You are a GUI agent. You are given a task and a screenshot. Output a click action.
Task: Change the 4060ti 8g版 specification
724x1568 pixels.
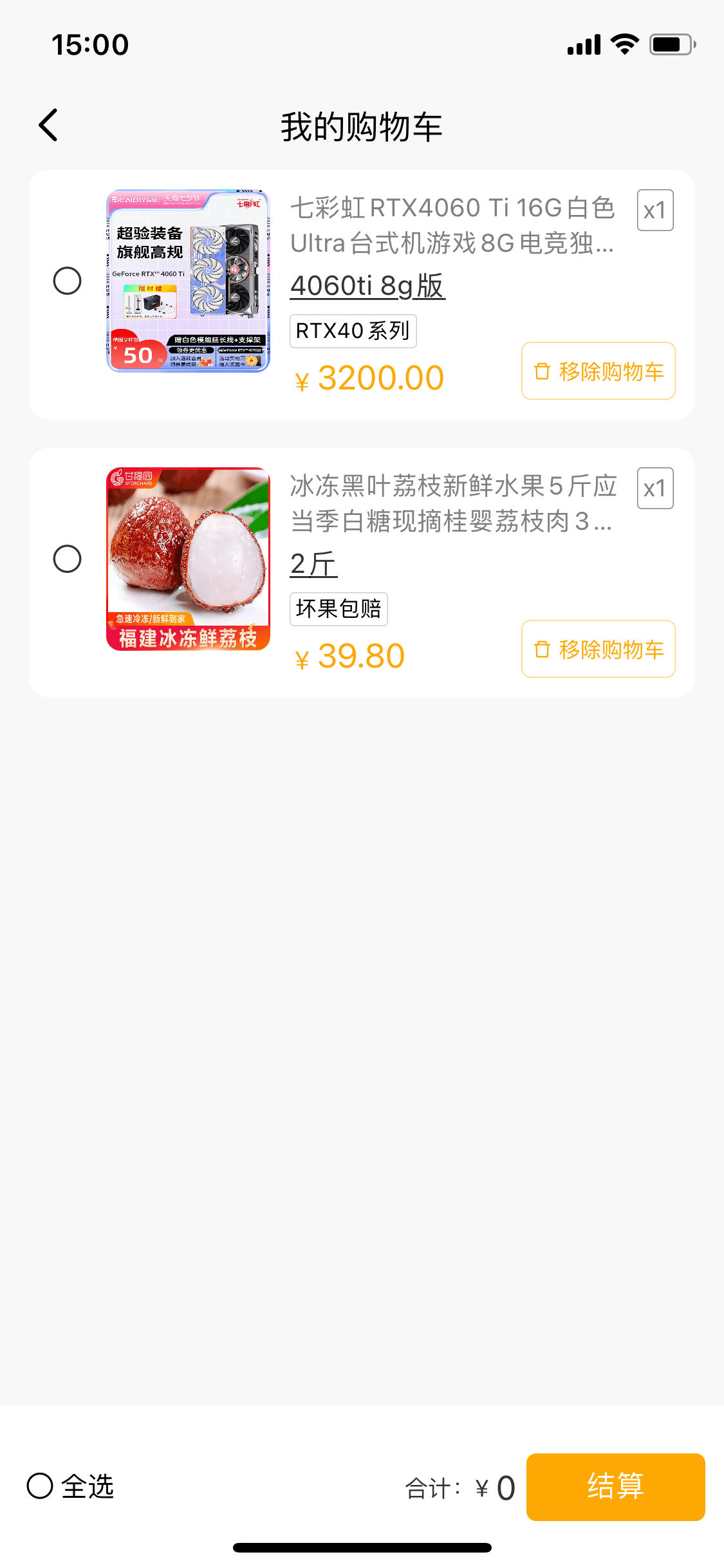coord(367,286)
